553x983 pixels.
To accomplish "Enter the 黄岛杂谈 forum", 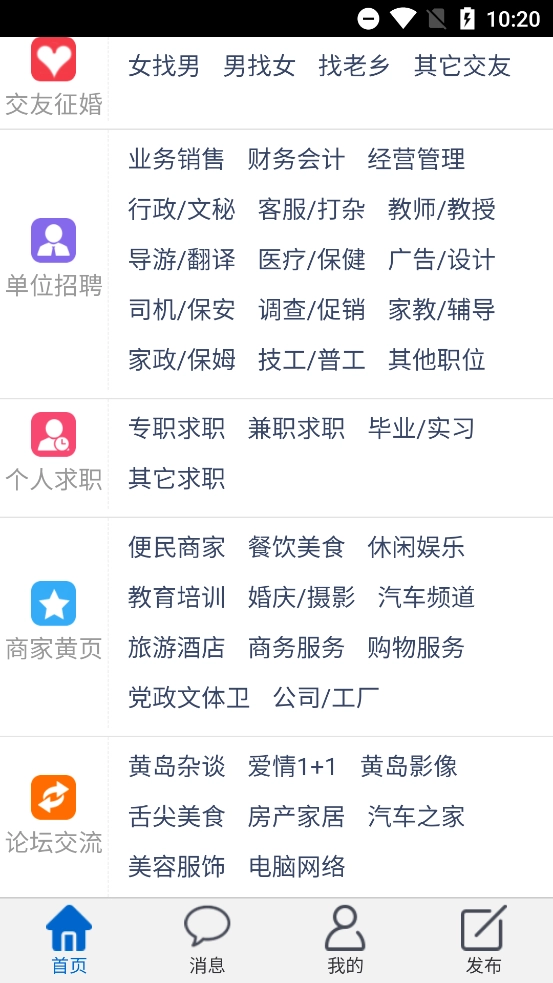I will (x=176, y=767).
